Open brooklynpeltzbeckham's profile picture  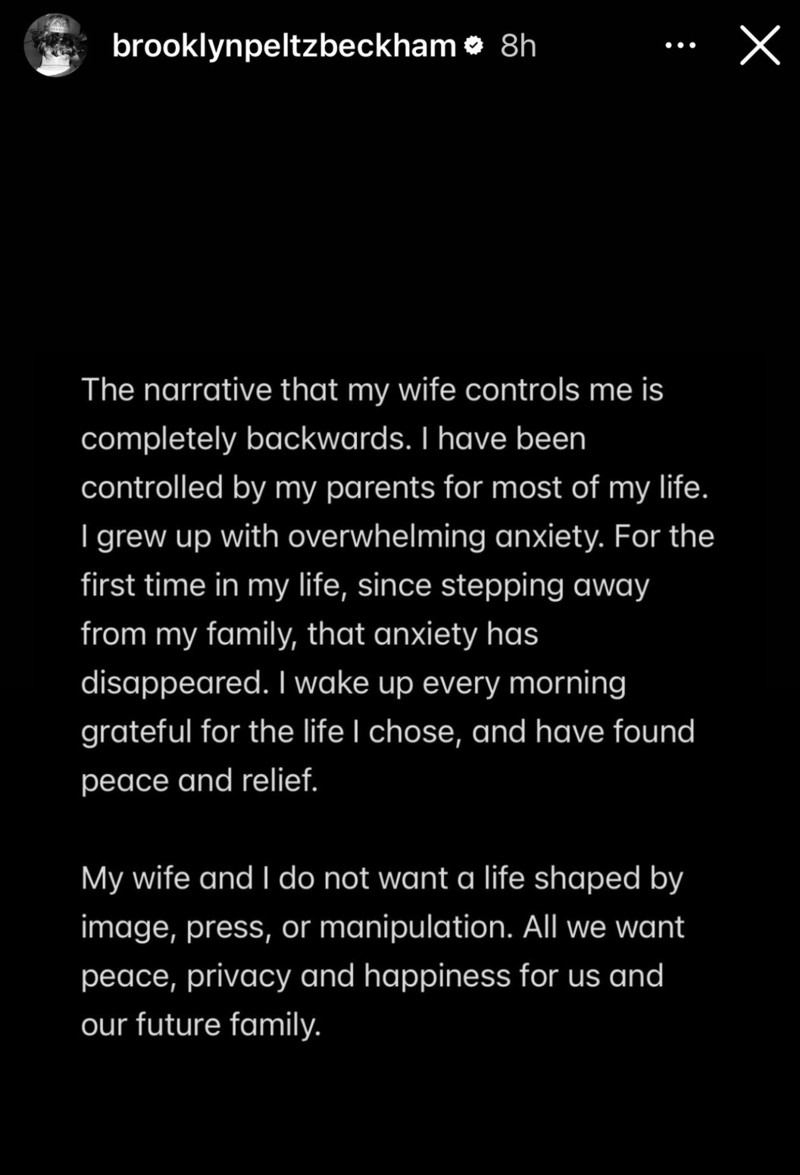click(x=55, y=46)
